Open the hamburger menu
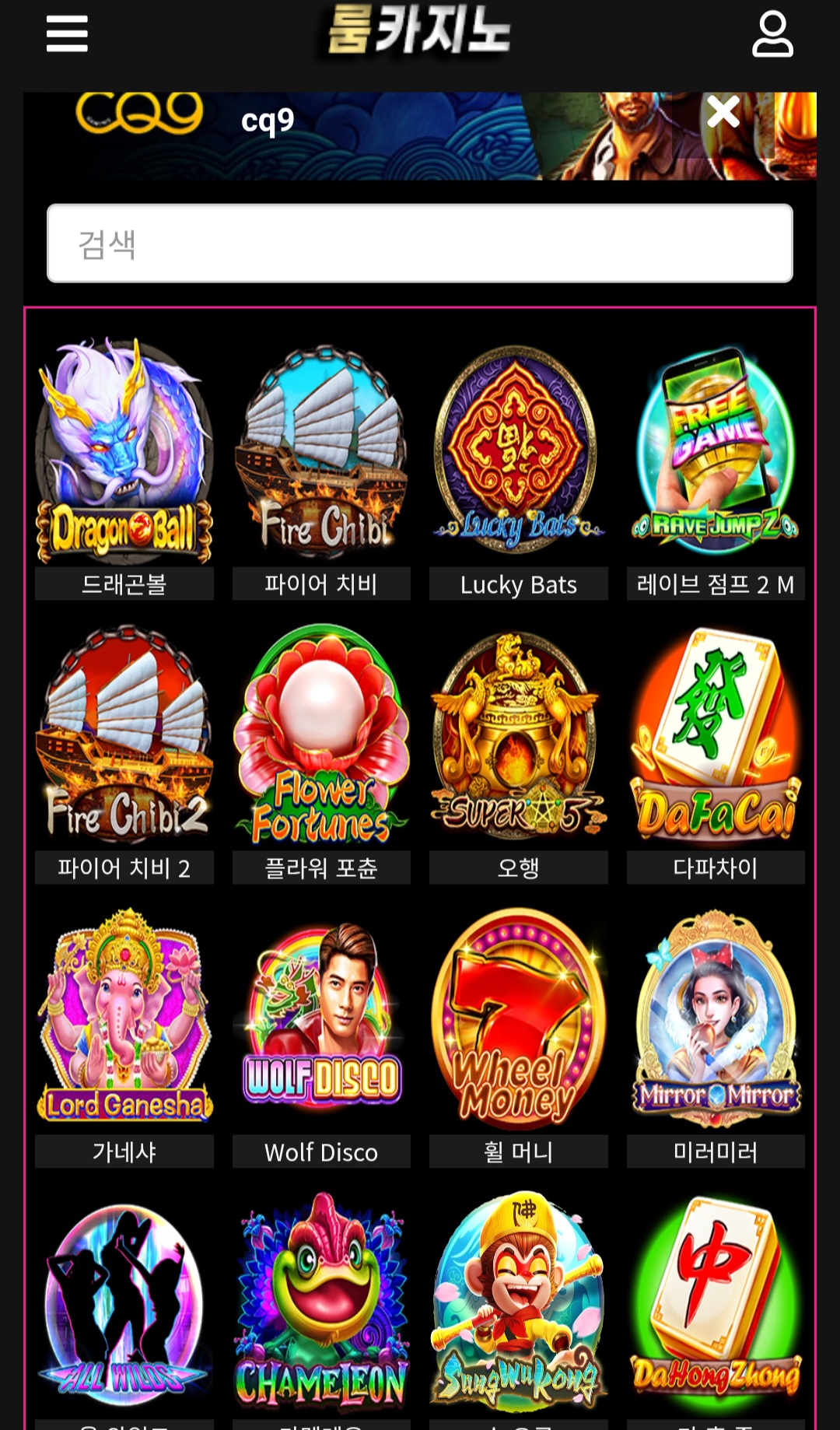The height and width of the screenshot is (1430, 840). [x=67, y=34]
